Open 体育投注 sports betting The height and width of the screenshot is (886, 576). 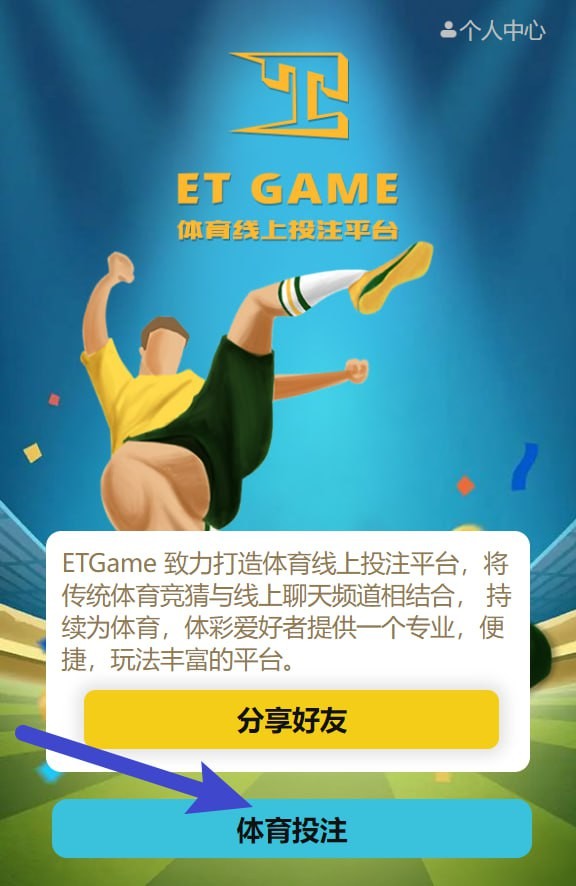[x=292, y=828]
